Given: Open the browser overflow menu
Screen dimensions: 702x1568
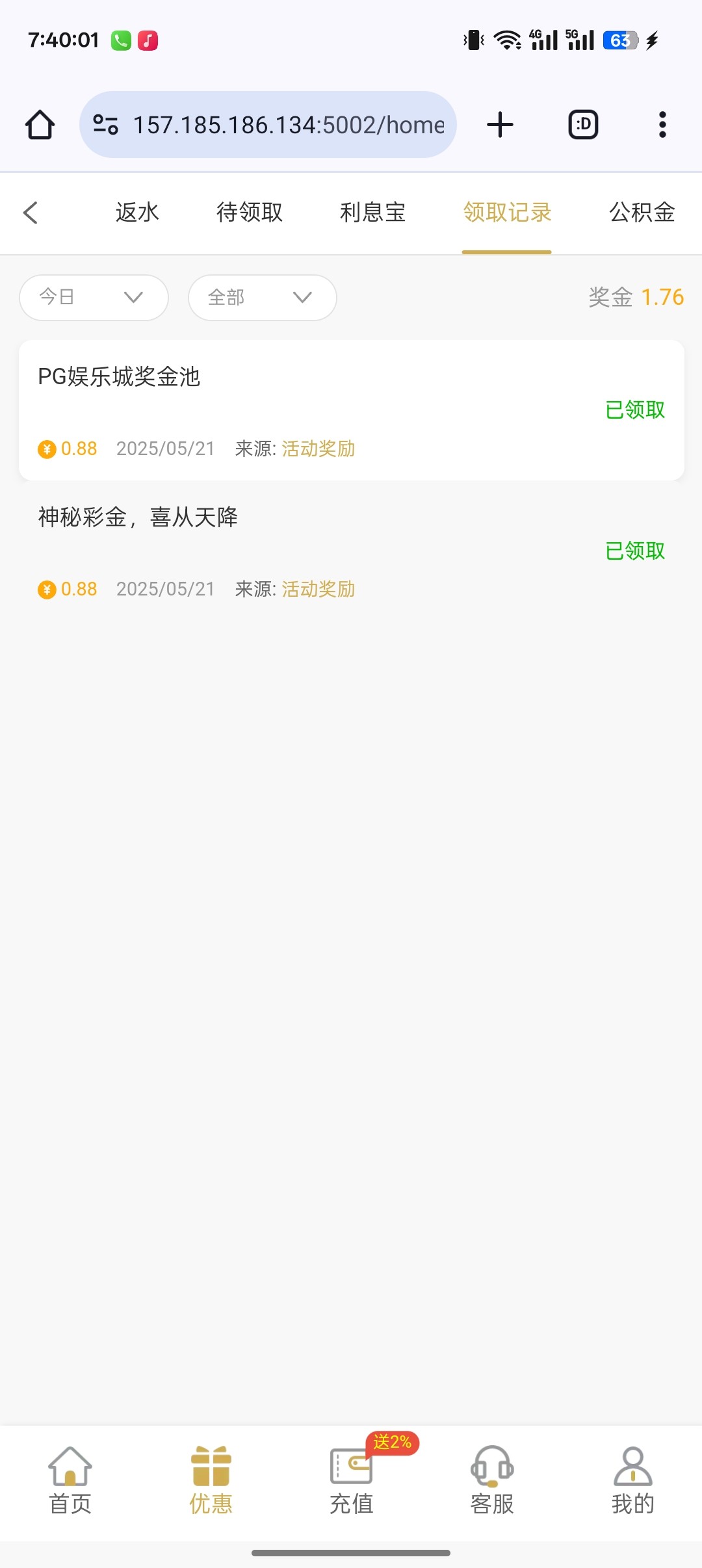Looking at the screenshot, I should click(662, 125).
